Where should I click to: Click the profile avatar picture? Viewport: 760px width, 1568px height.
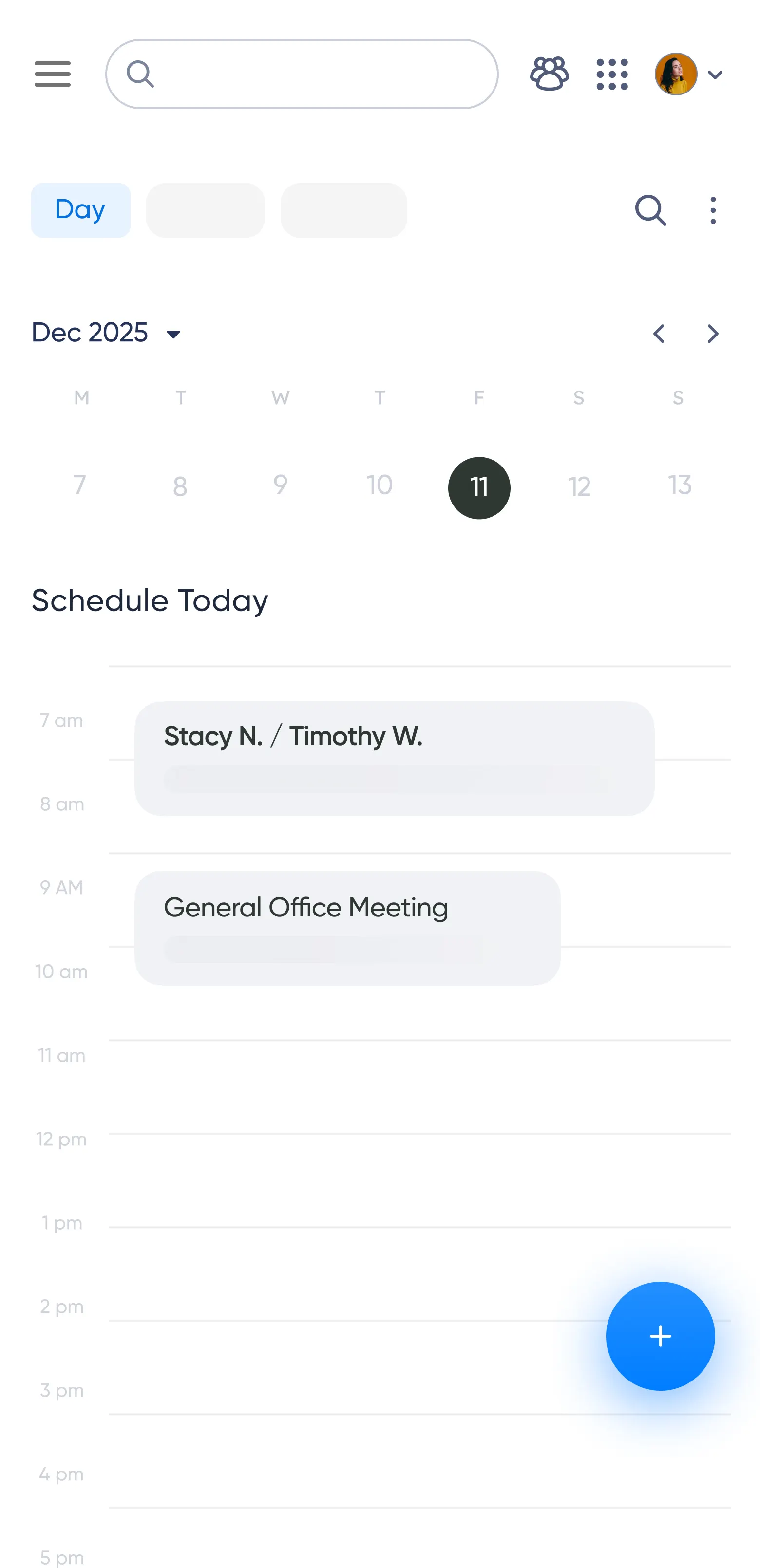pyautogui.click(x=676, y=74)
